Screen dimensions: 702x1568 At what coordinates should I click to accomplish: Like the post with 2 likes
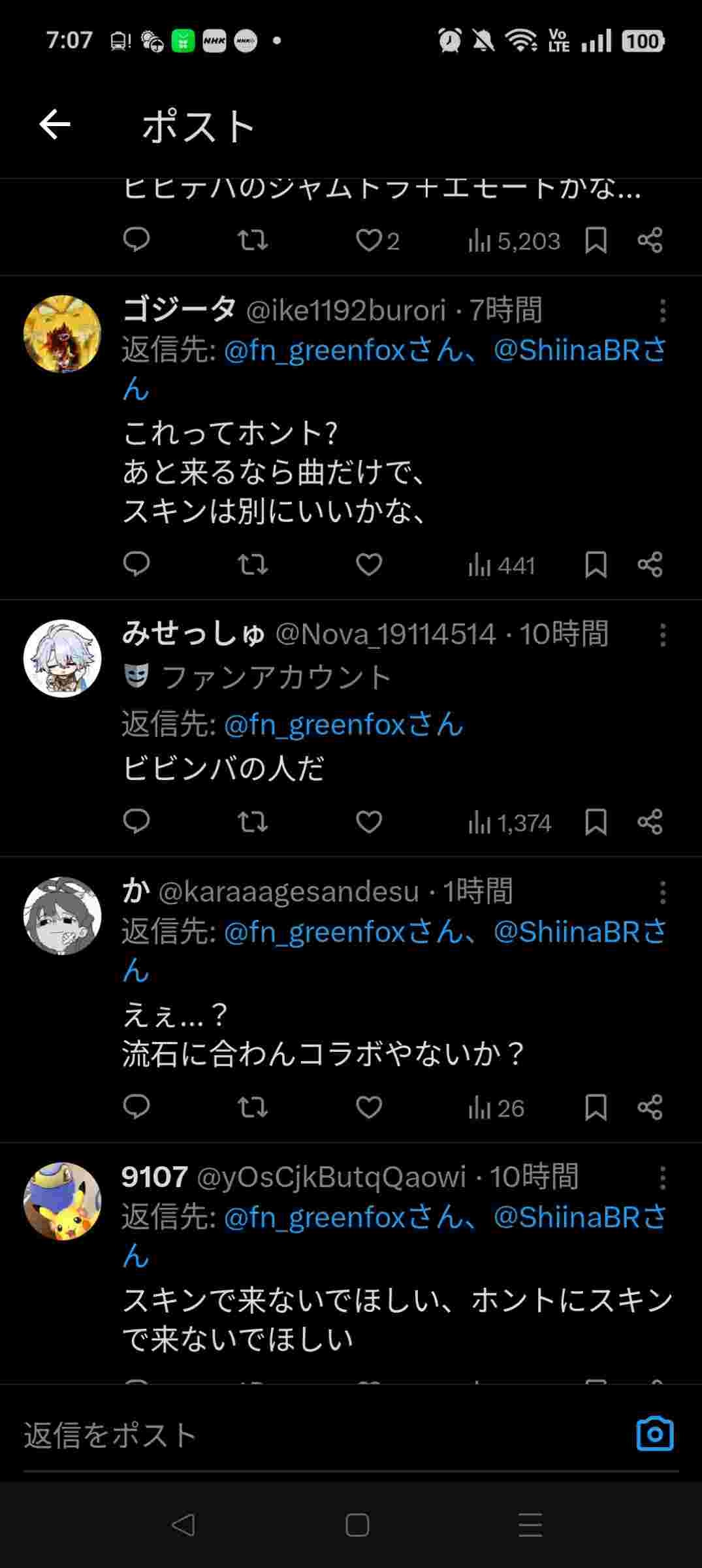[370, 240]
